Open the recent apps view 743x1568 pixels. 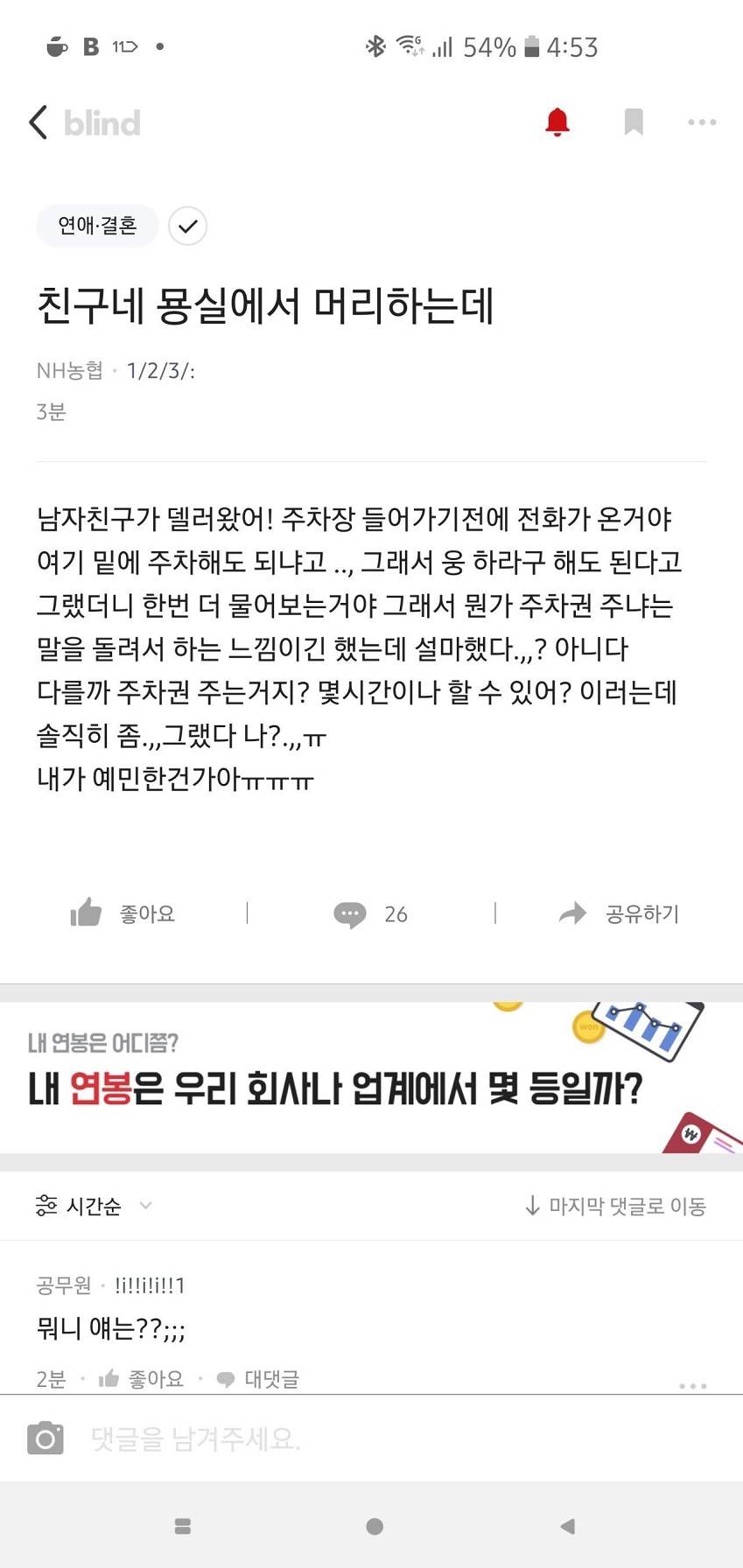coord(183,1527)
